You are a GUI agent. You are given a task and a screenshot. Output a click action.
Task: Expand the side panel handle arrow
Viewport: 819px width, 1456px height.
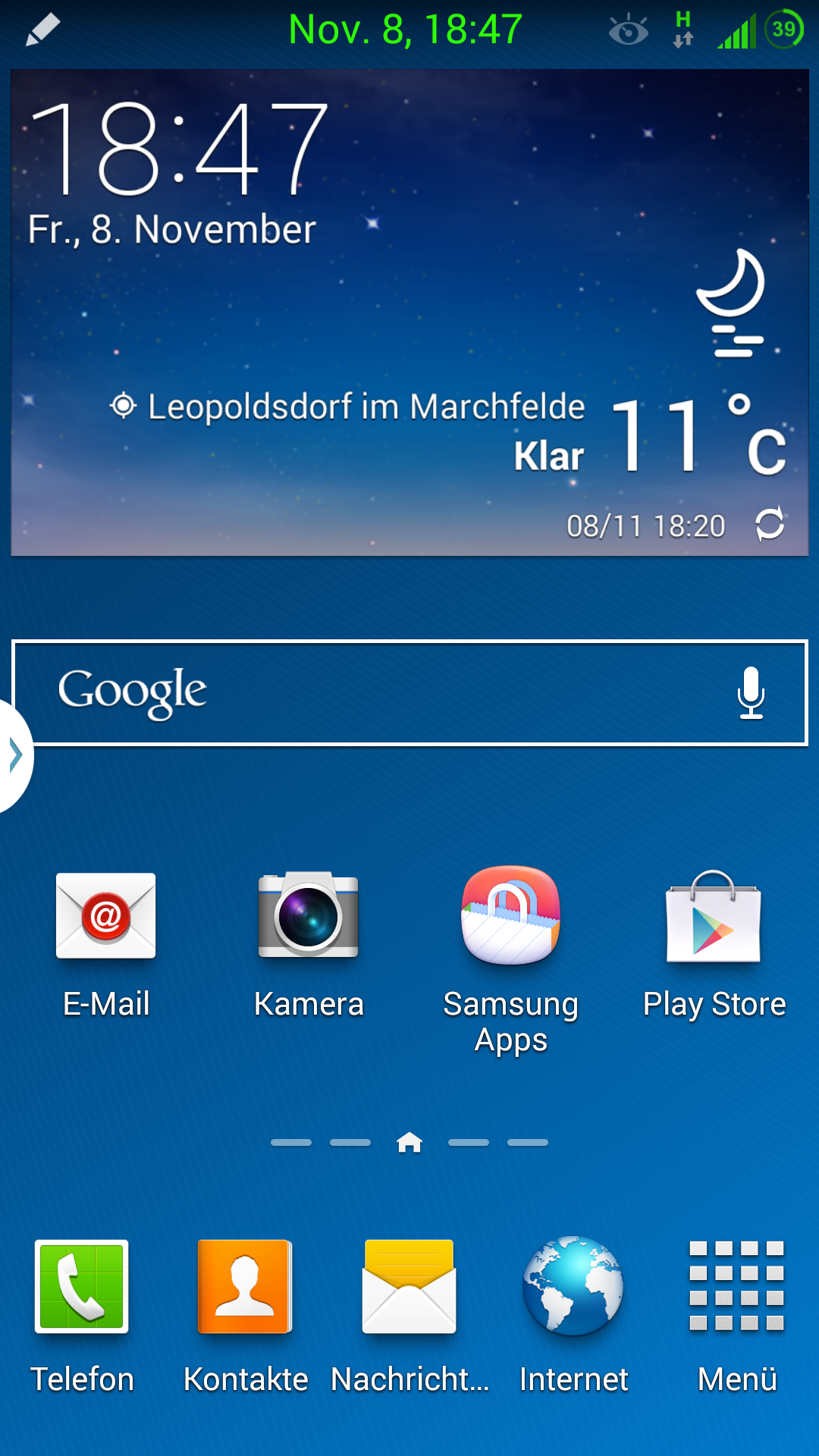14,755
